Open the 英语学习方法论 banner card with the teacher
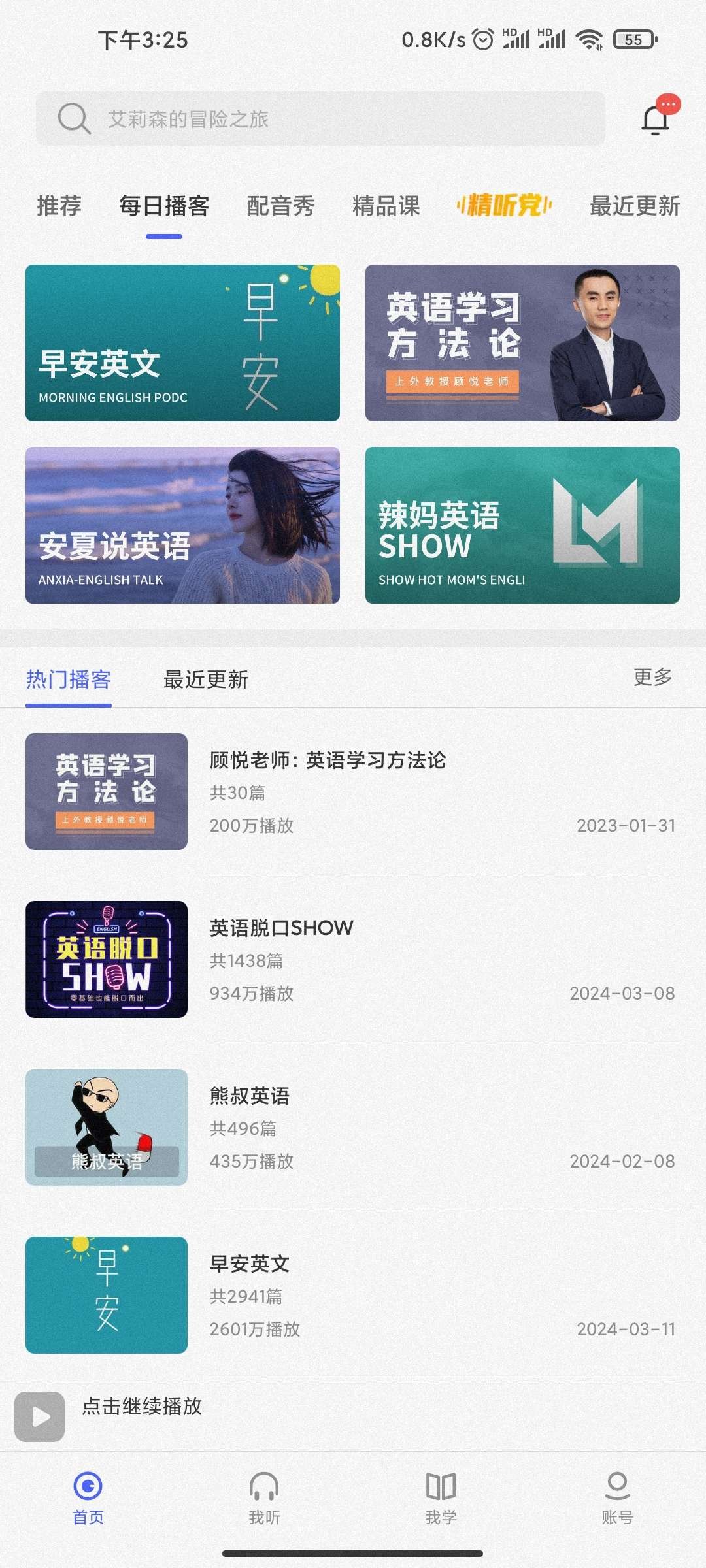 pyautogui.click(x=522, y=343)
